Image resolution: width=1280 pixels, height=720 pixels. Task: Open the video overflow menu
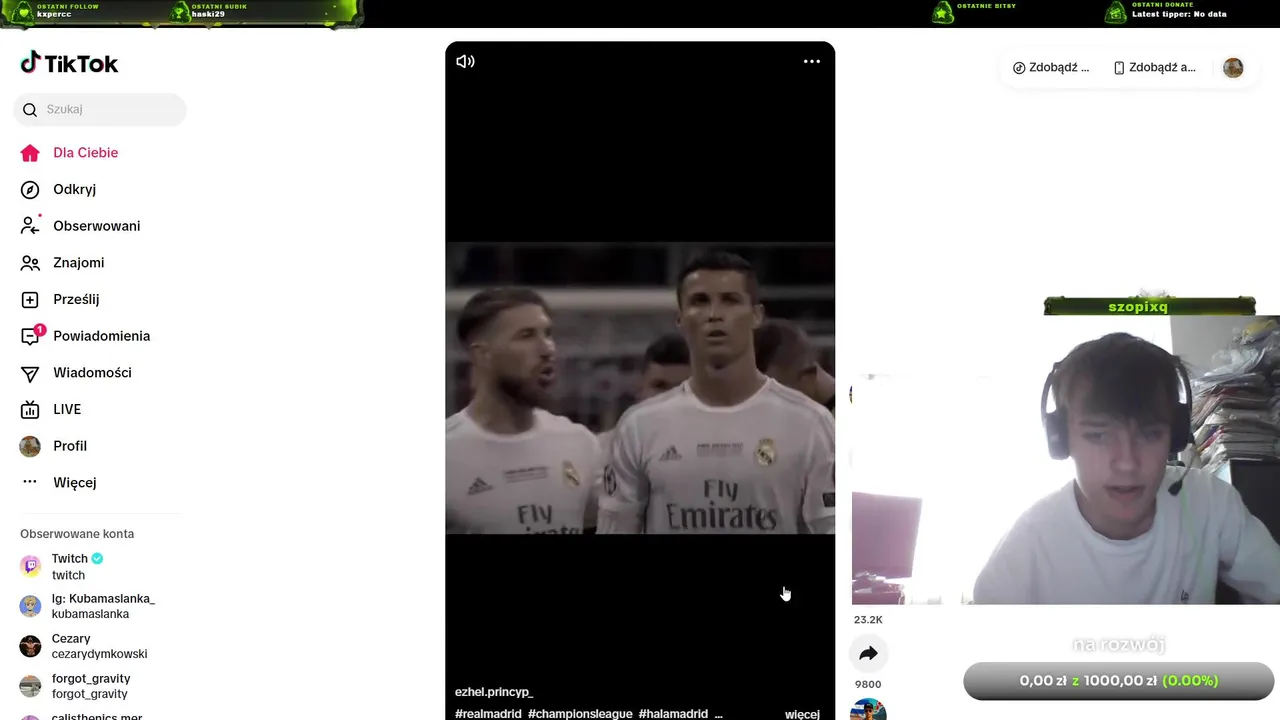click(x=811, y=61)
